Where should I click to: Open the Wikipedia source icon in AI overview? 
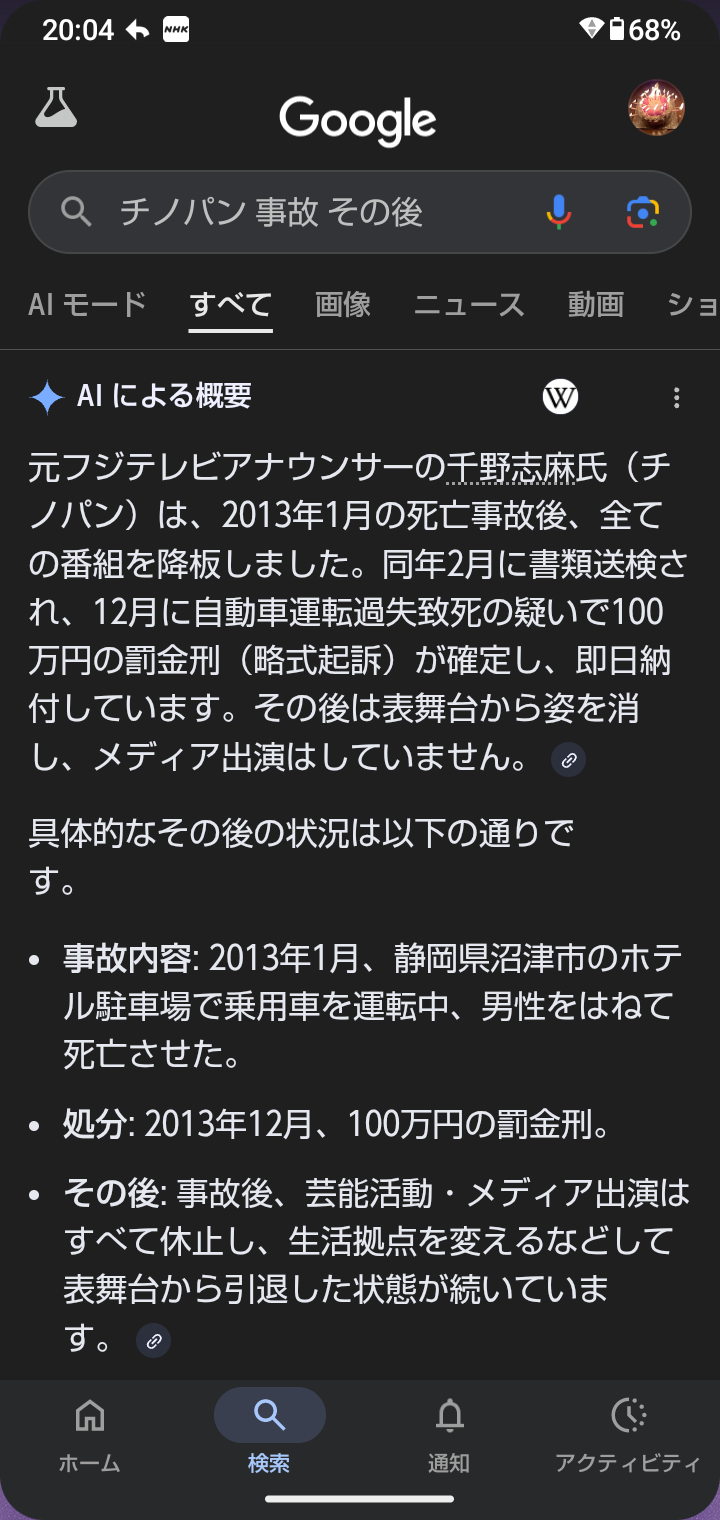pos(560,397)
